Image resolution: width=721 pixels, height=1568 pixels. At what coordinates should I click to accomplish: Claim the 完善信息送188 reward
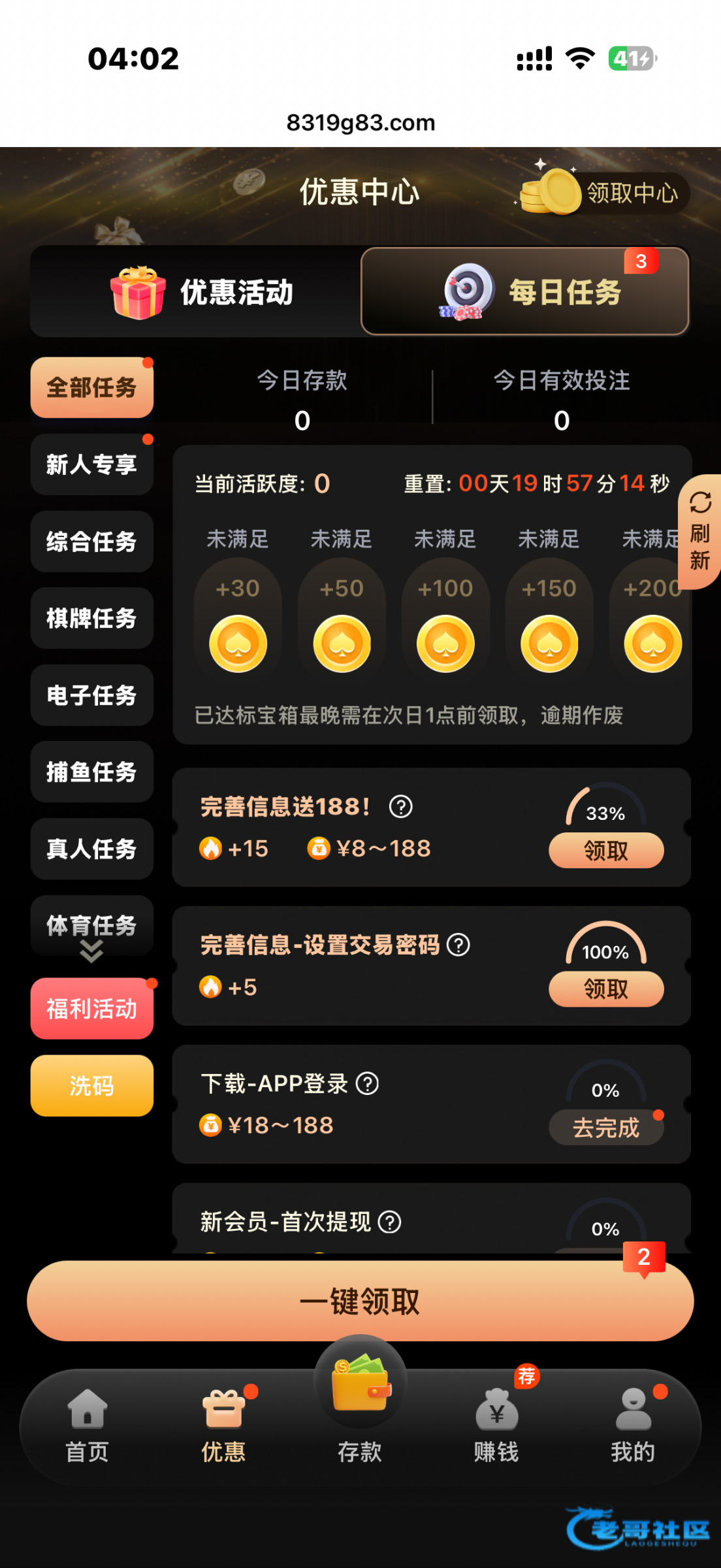click(x=605, y=851)
